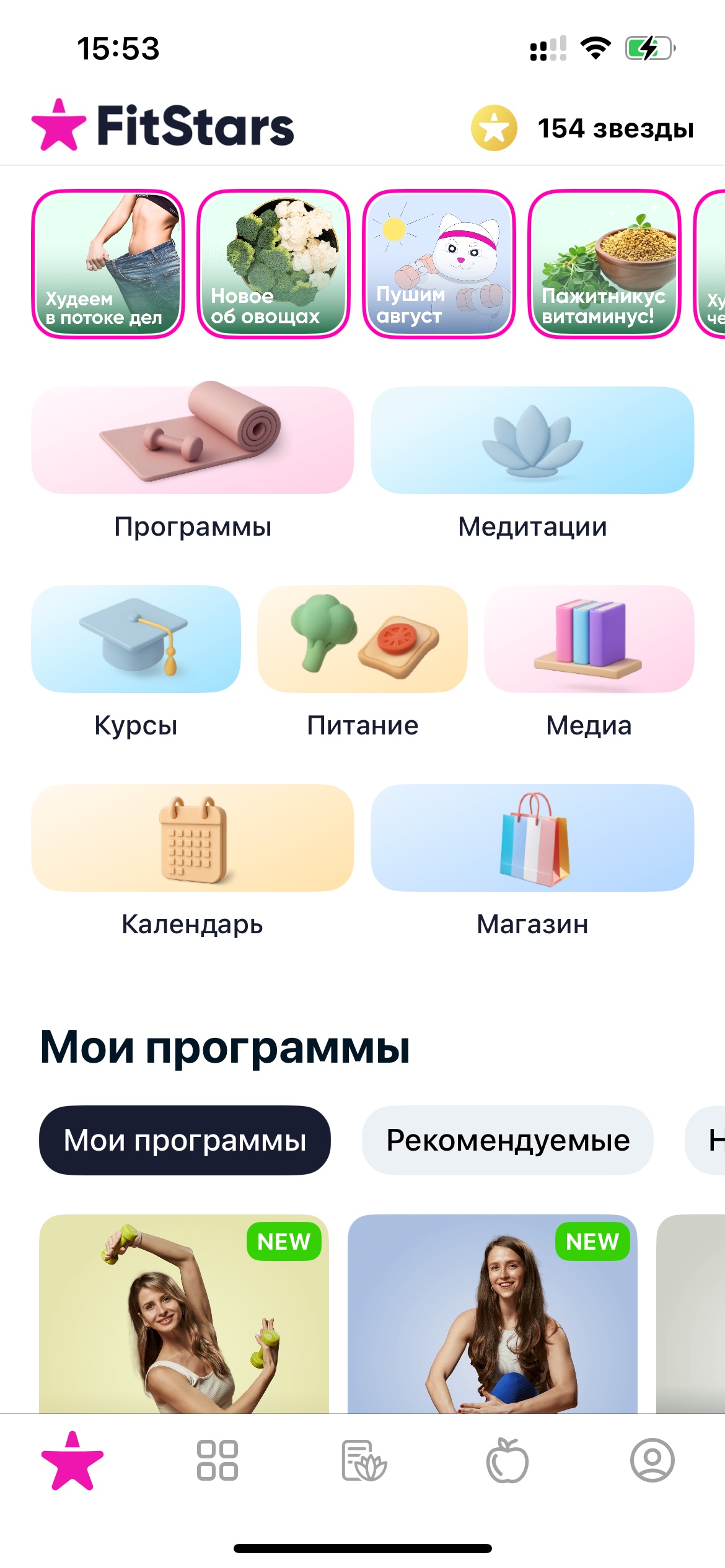Go to the profile tab
Image resolution: width=725 pixels, height=1568 pixels.
[x=652, y=1460]
